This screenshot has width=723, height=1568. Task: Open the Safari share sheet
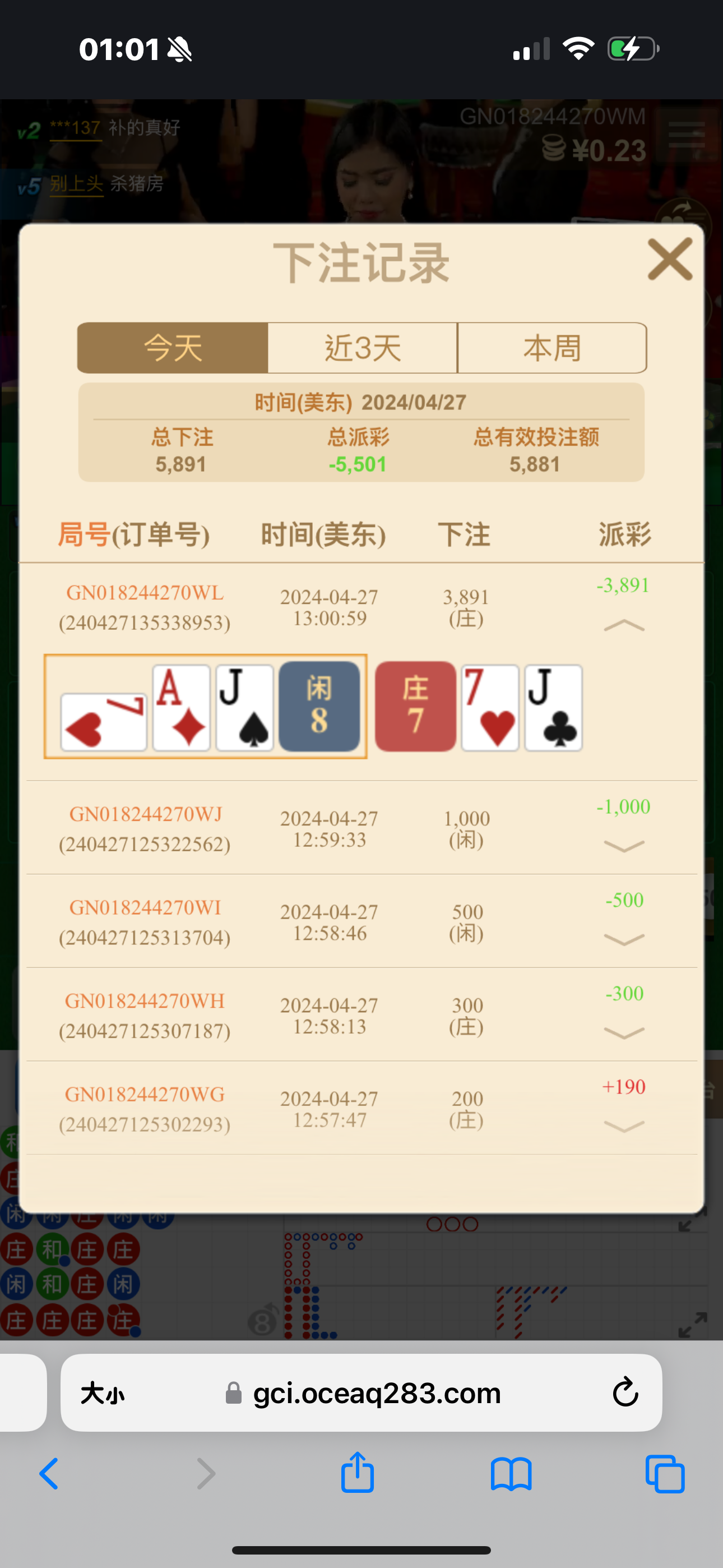[x=357, y=1473]
